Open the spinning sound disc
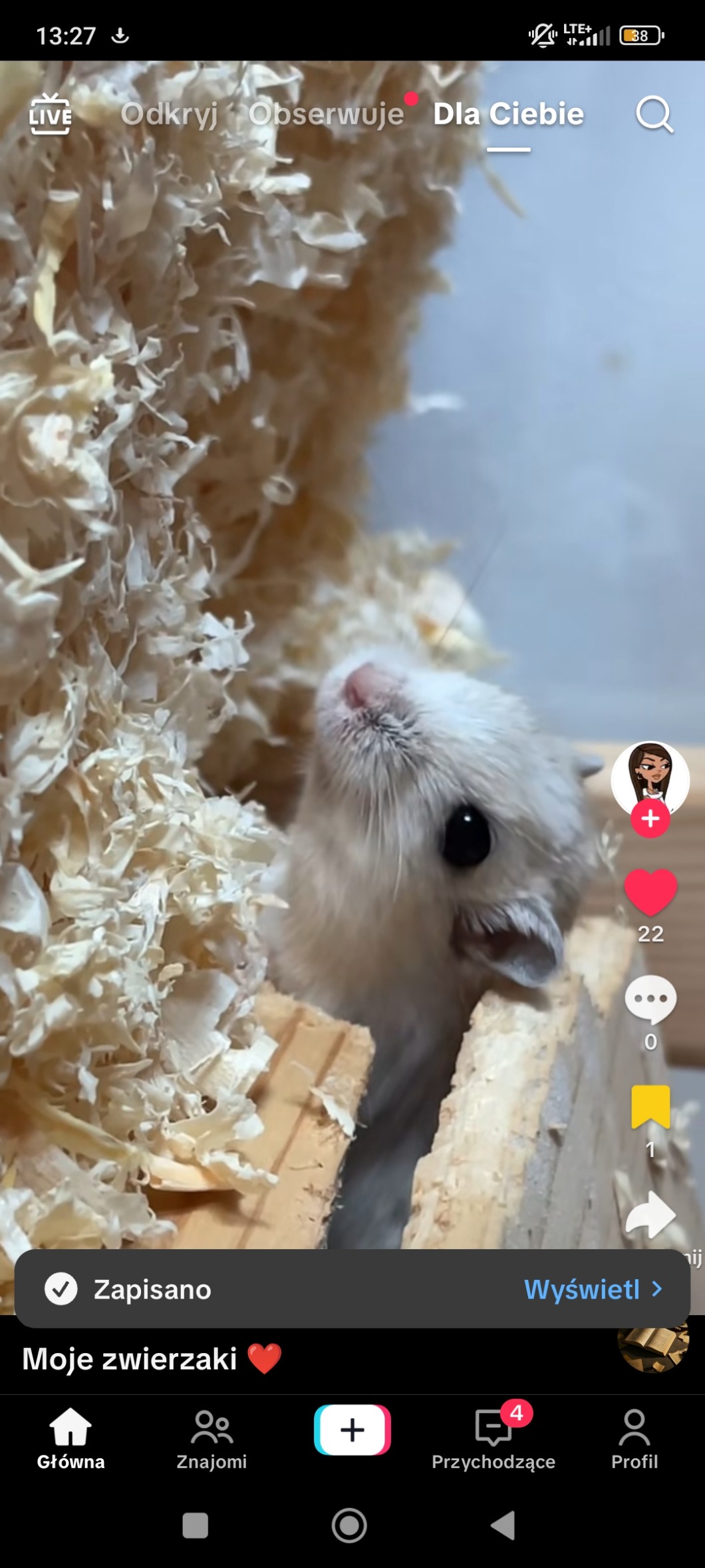The height and width of the screenshot is (1568, 705). coord(653,1348)
